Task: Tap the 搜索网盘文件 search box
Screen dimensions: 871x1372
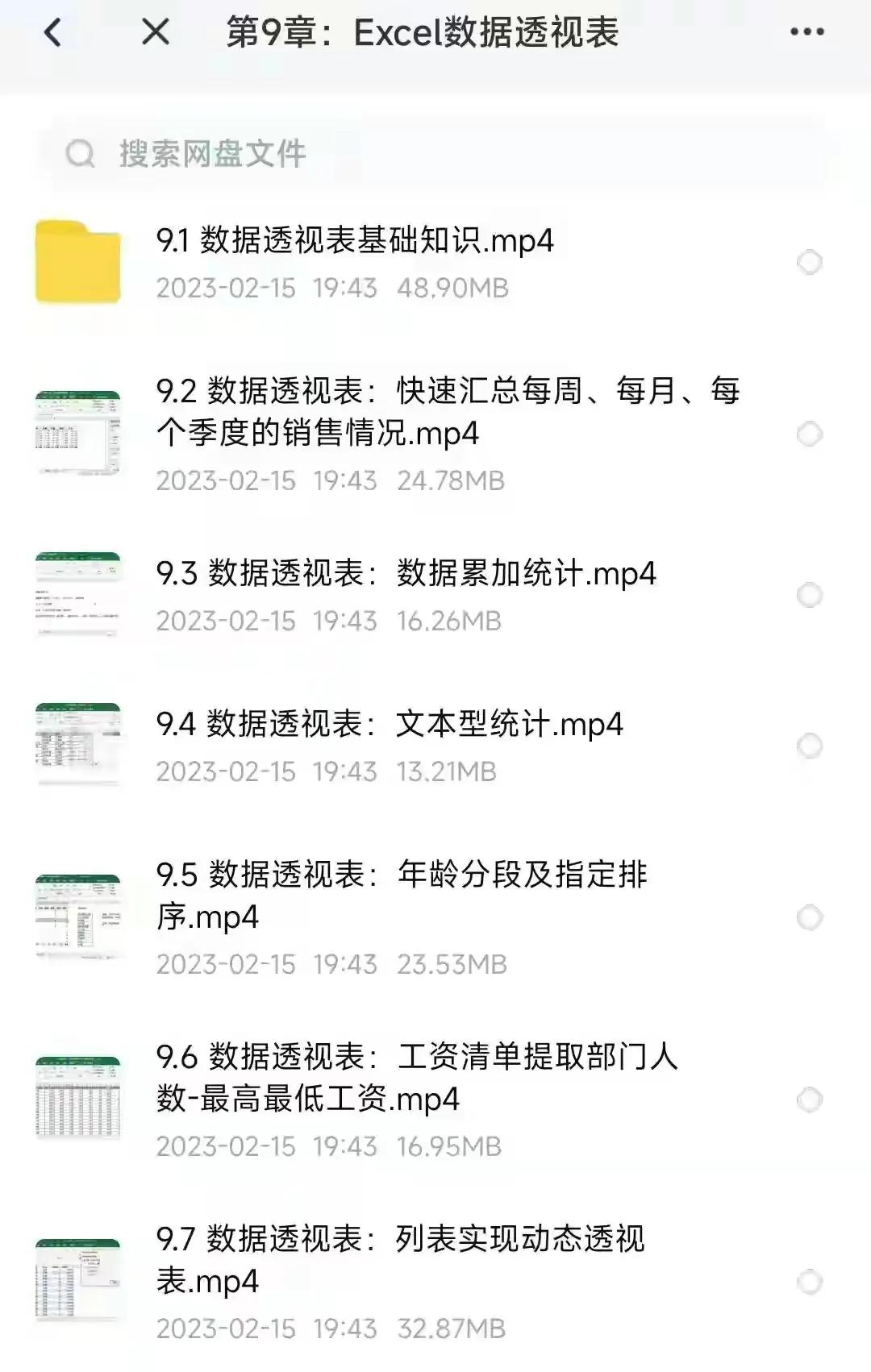Action: click(323, 156)
